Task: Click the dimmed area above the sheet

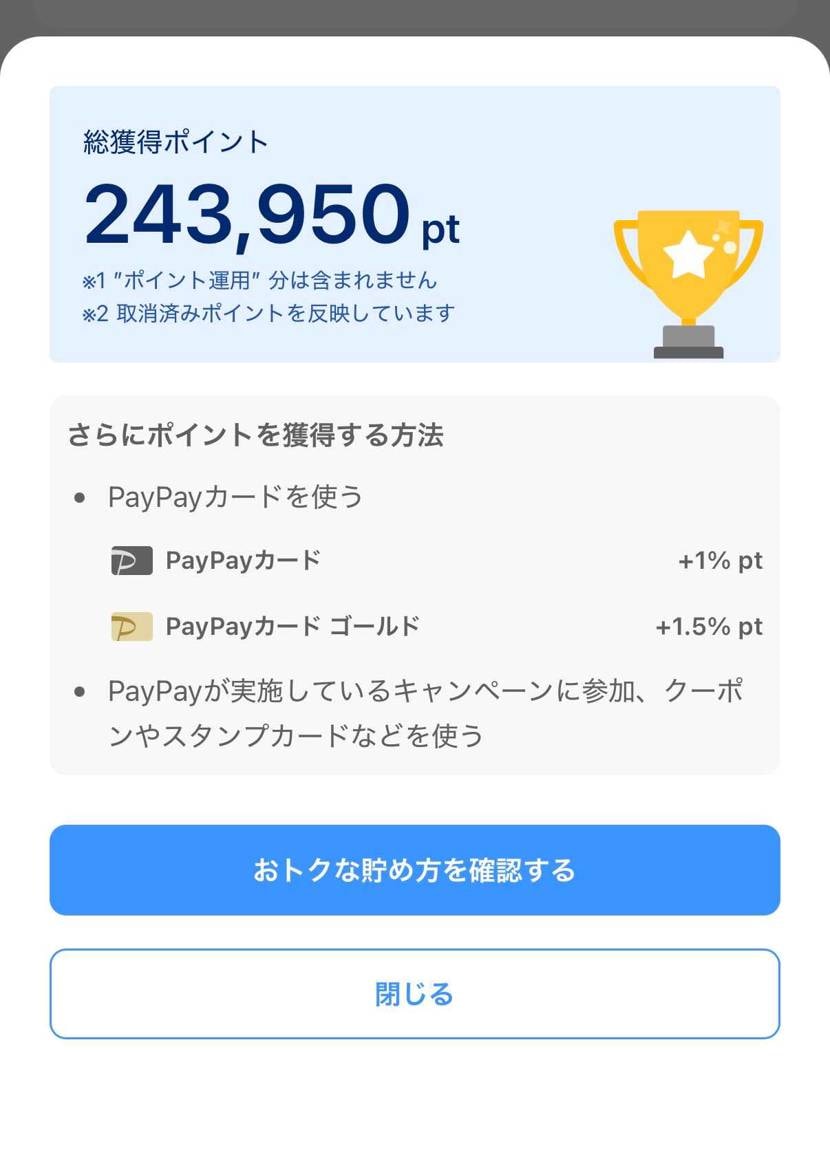Action: point(414,15)
